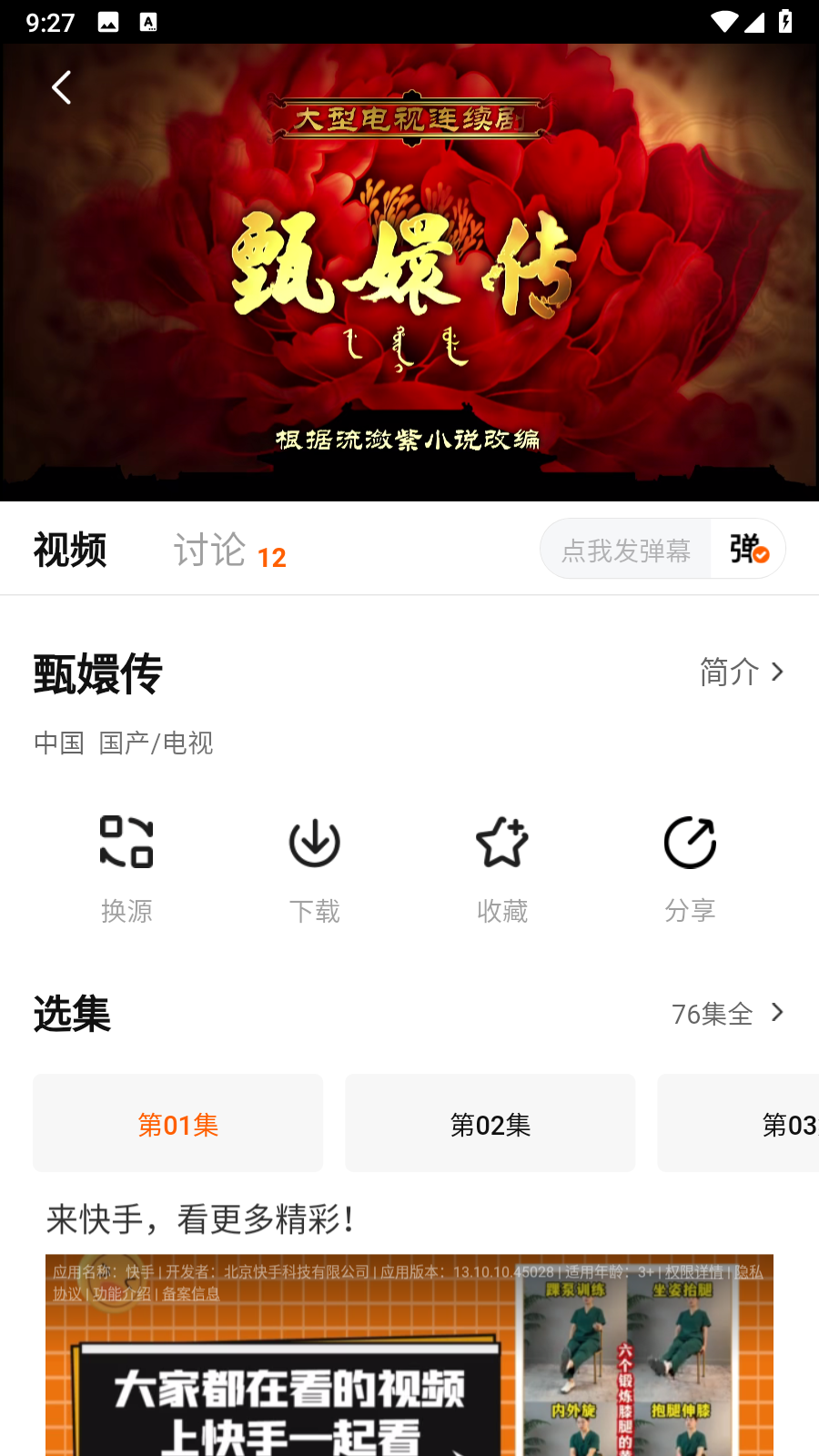Expand the 简介 synopsis section

coord(728,672)
